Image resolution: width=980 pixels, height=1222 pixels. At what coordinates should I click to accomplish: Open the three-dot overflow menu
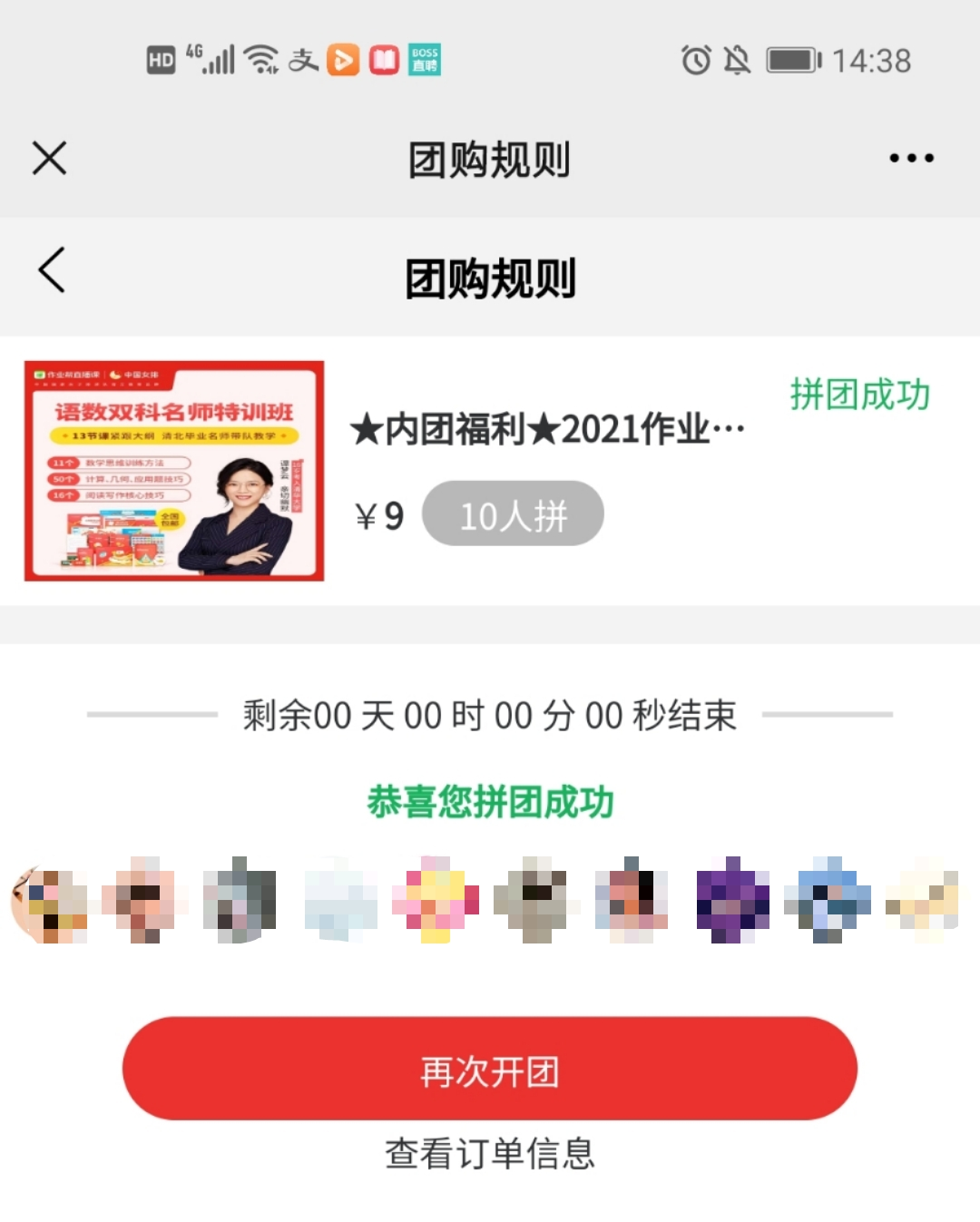coord(911,158)
